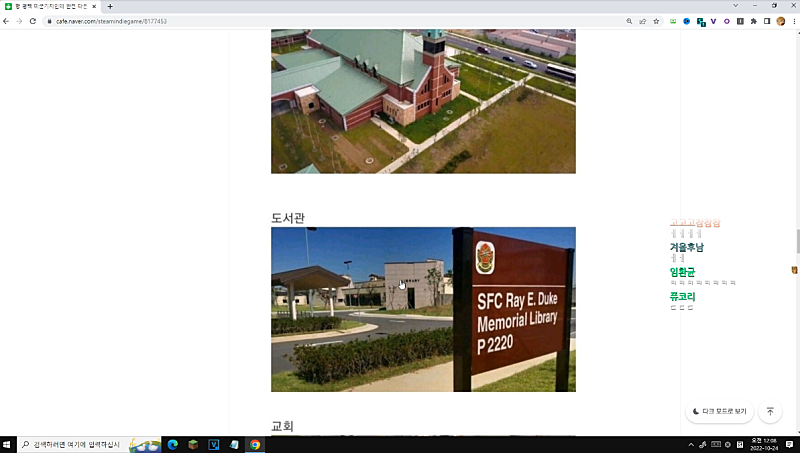Open the Chrome profile avatar
The image size is (800, 453).
click(x=780, y=20)
